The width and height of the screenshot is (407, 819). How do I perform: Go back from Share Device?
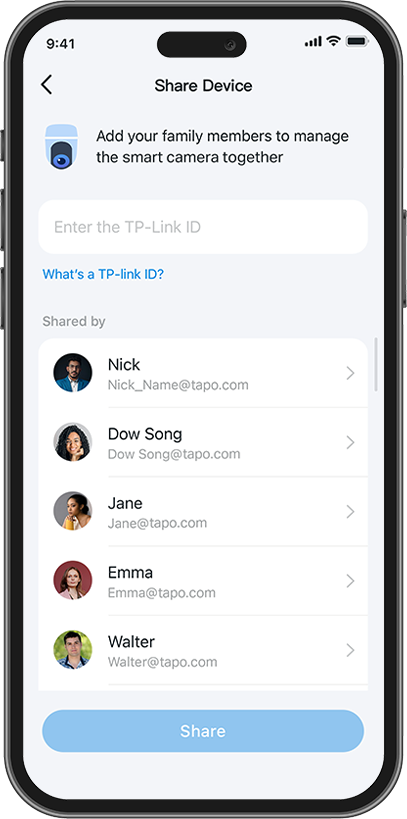(46, 85)
